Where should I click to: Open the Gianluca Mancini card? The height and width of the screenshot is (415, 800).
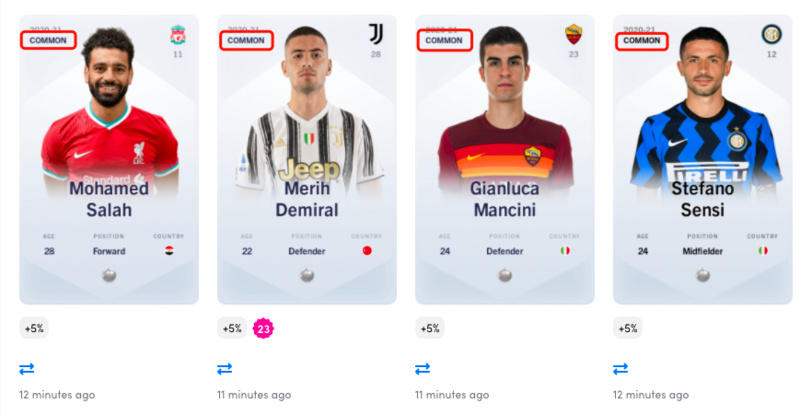click(504, 160)
